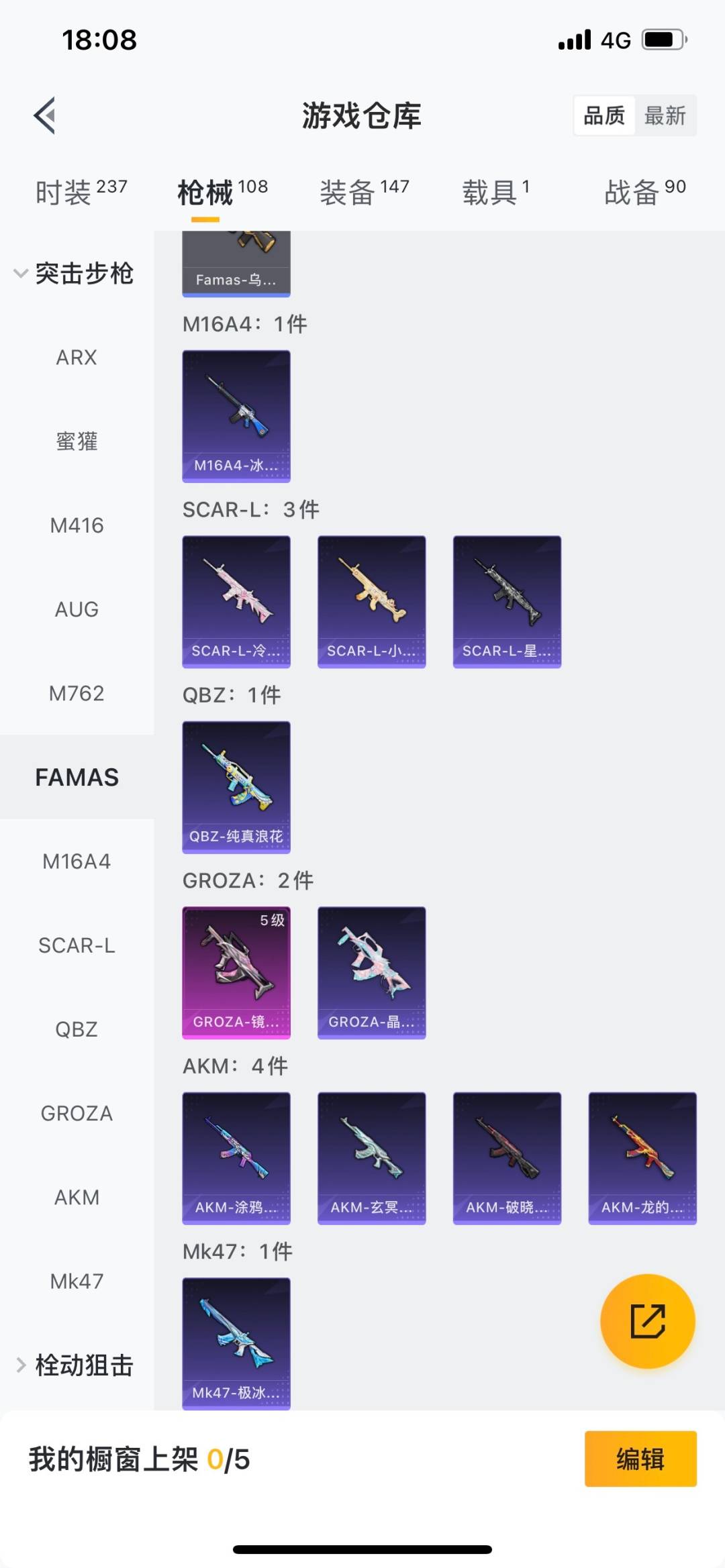The height and width of the screenshot is (1568, 725).
Task: Collapse the 突击步枪 category
Action: pos(74,274)
